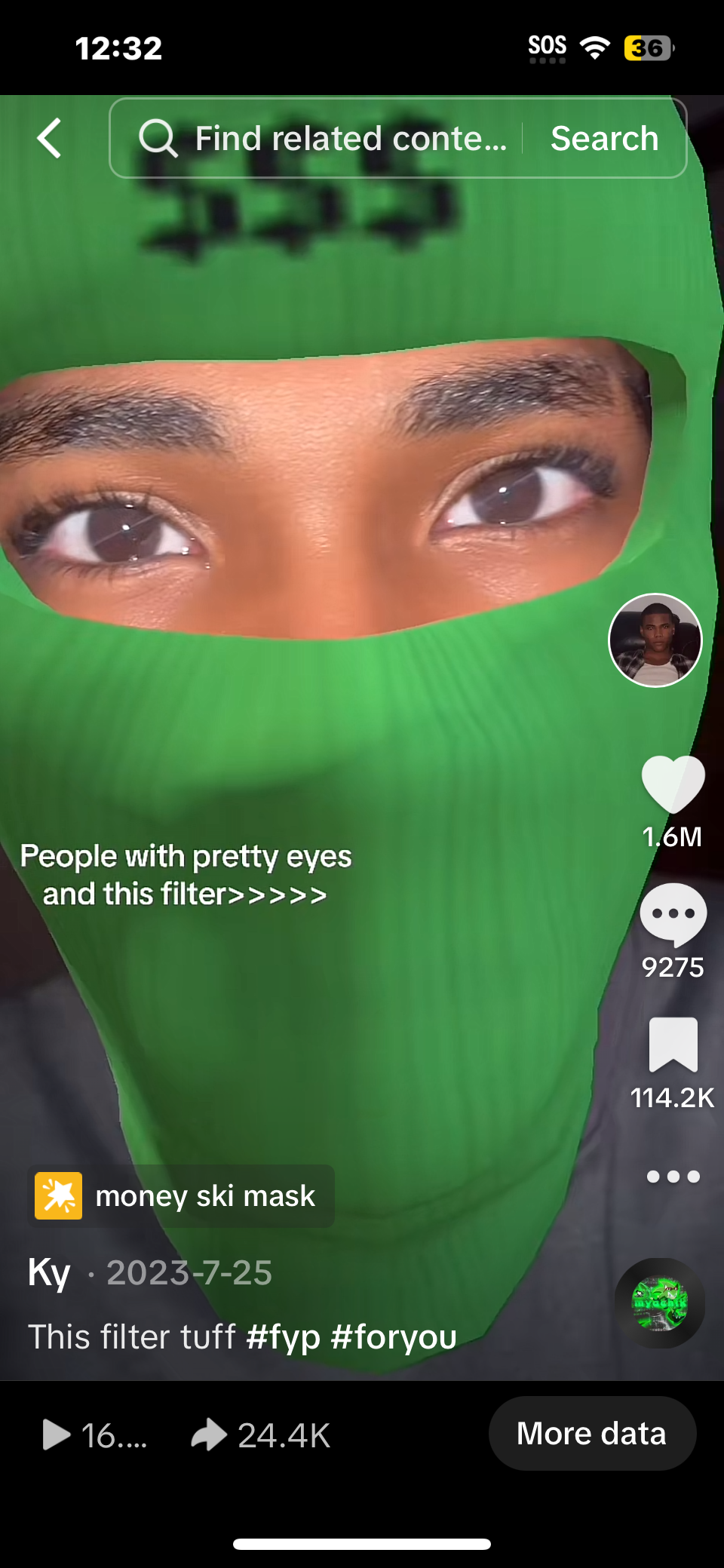Open the creator's profile picture
Image resolution: width=724 pixels, height=1568 pixels.
[x=655, y=640]
